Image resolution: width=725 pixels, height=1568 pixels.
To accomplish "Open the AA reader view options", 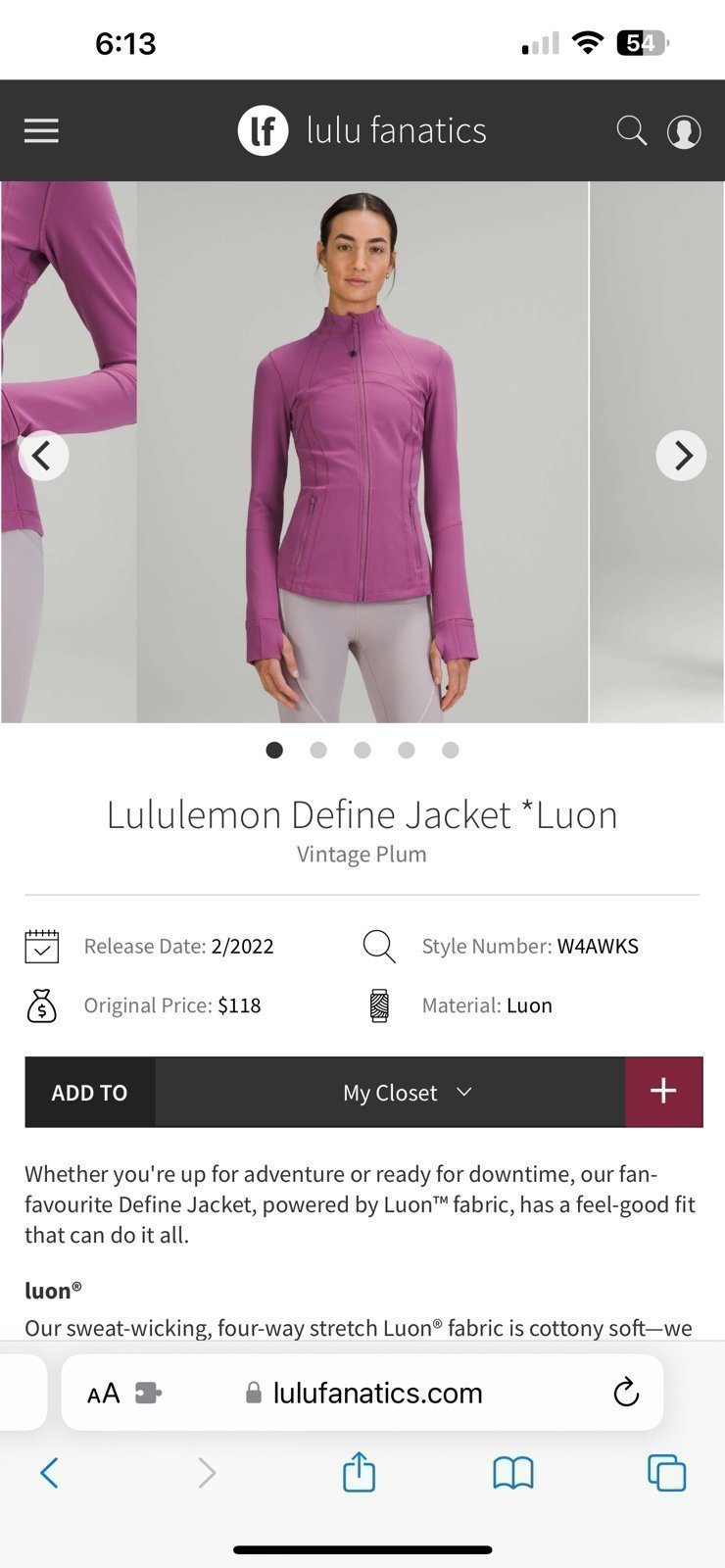I will click(103, 1393).
